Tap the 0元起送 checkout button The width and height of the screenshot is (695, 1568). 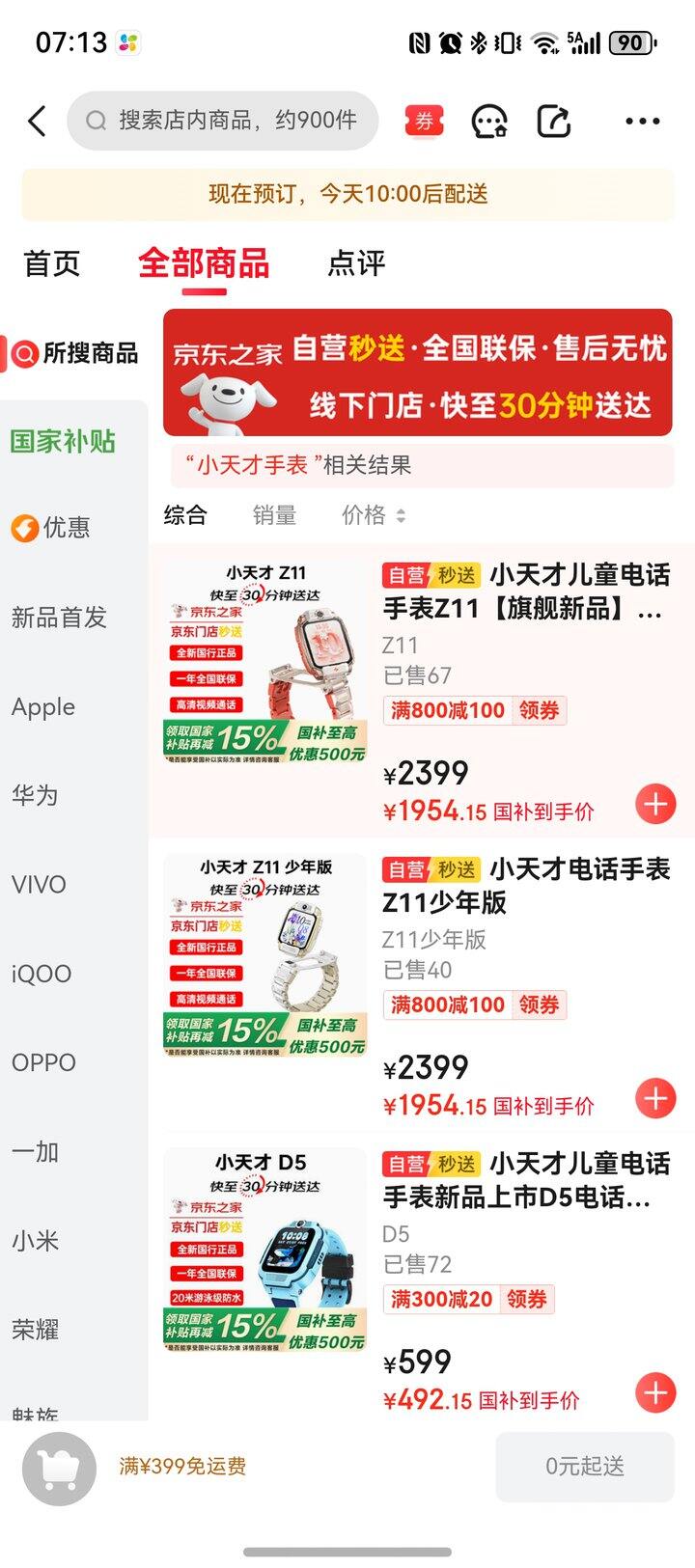585,1467
